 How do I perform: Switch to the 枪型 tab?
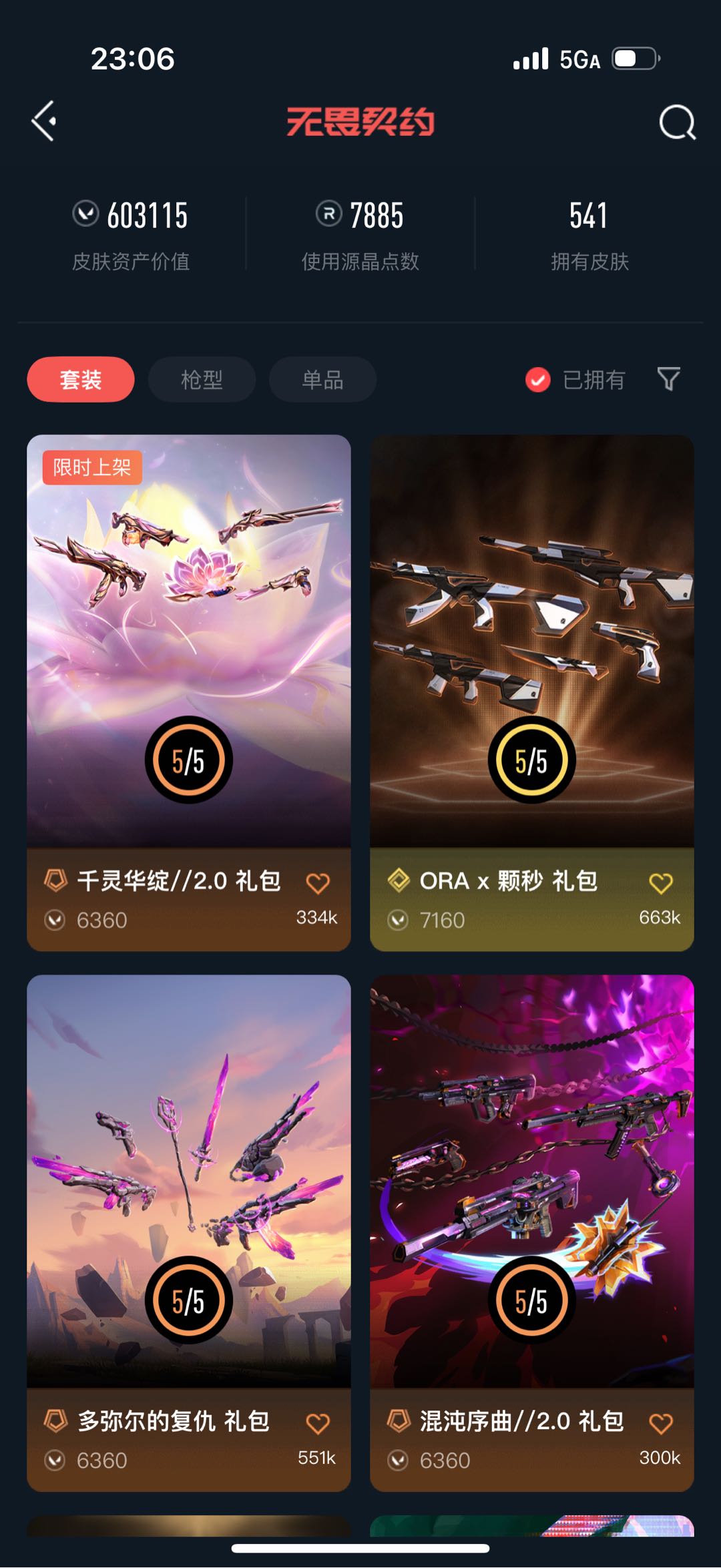pyautogui.click(x=202, y=379)
